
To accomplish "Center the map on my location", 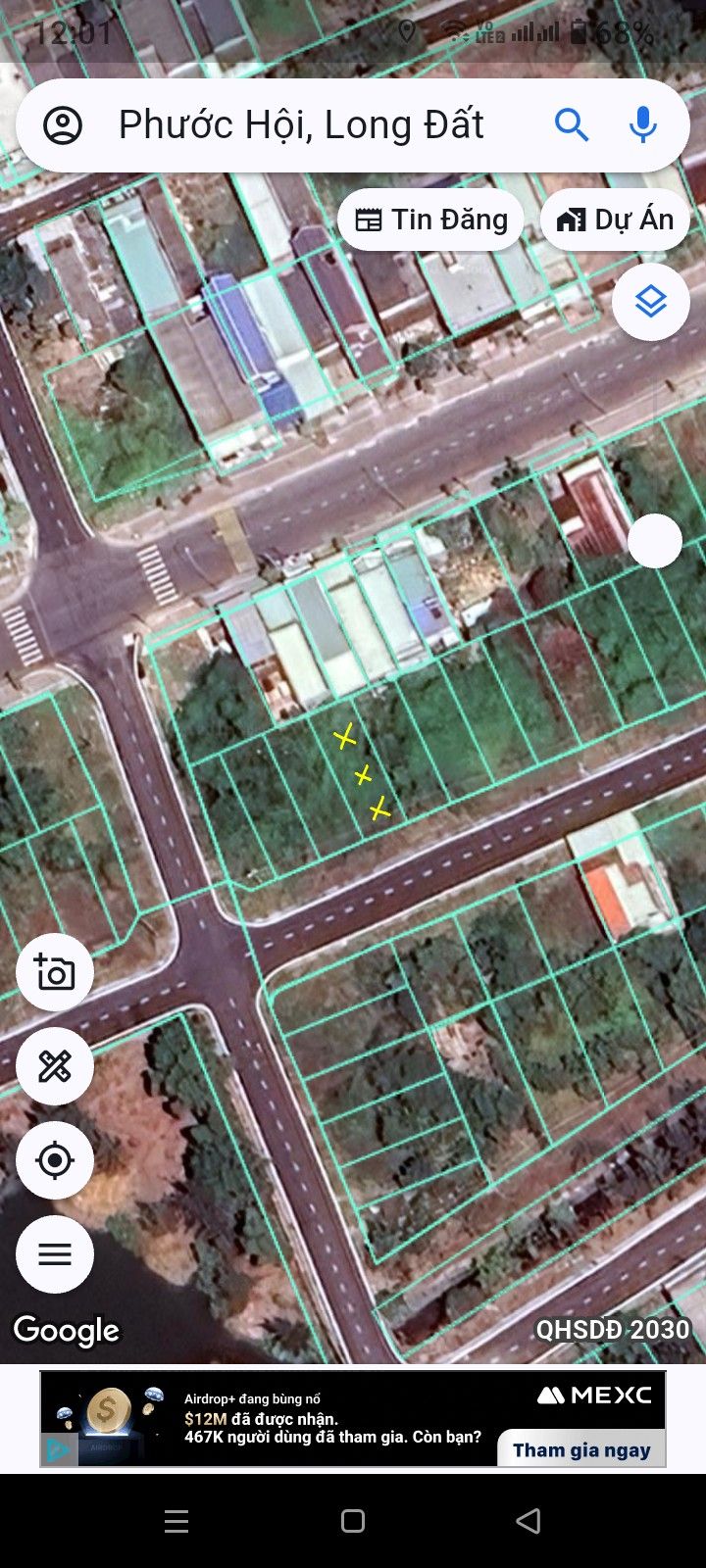I will (x=55, y=1160).
